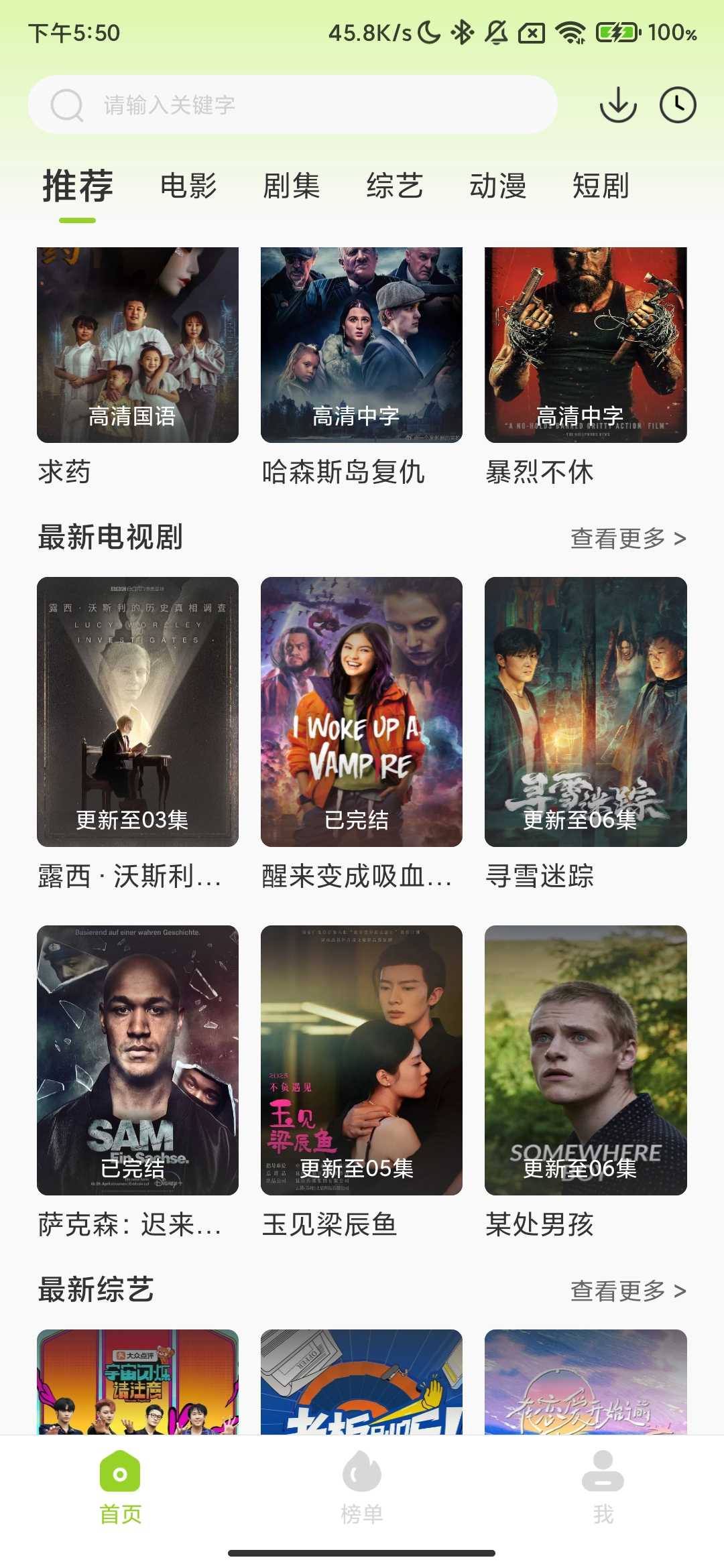Open the downloads icon
Viewport: 724px width, 1568px height.
(x=617, y=105)
